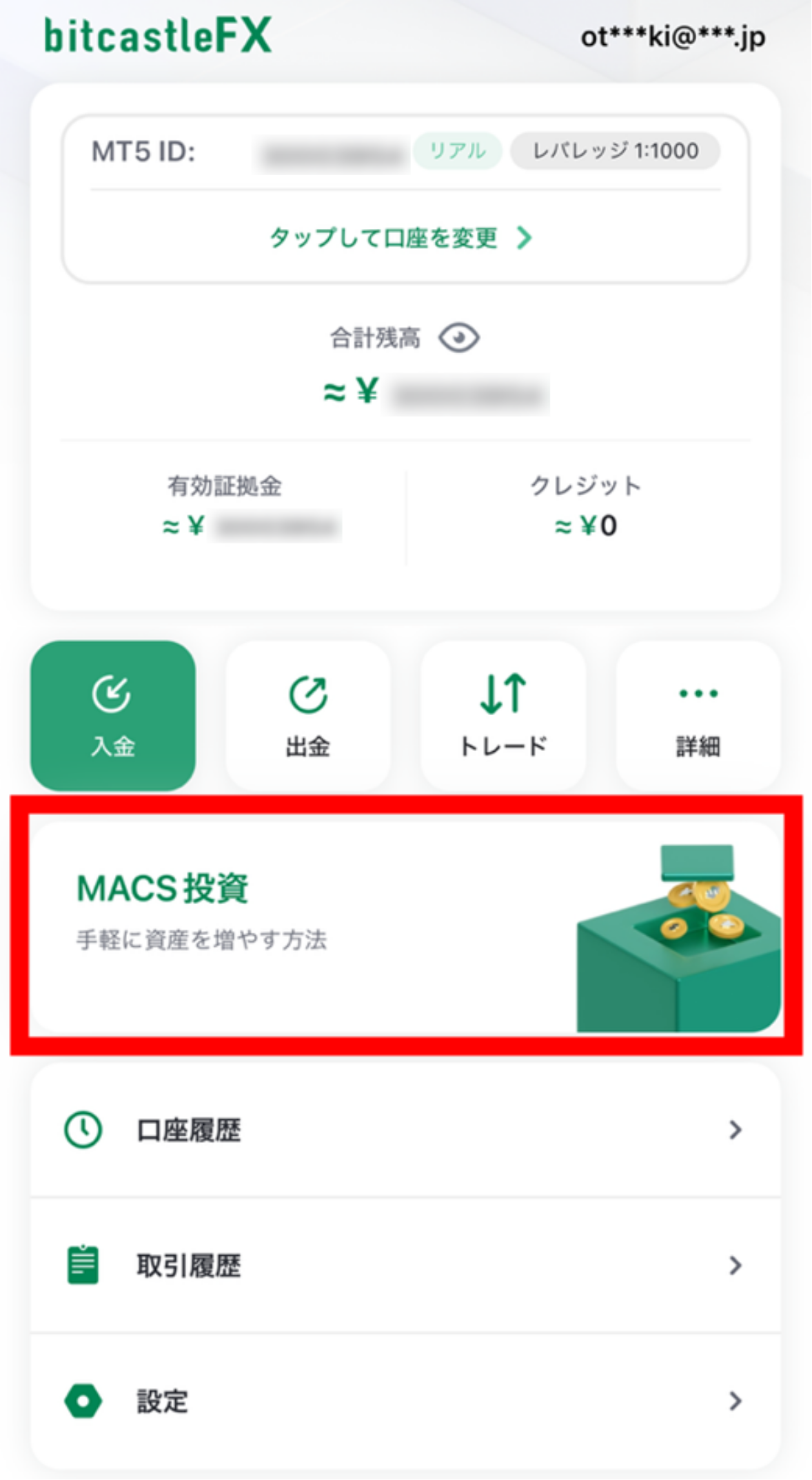Image resolution: width=812 pixels, height=1480 pixels.
Task: Select the 出金 (withdrawal) icon
Action: 307,693
